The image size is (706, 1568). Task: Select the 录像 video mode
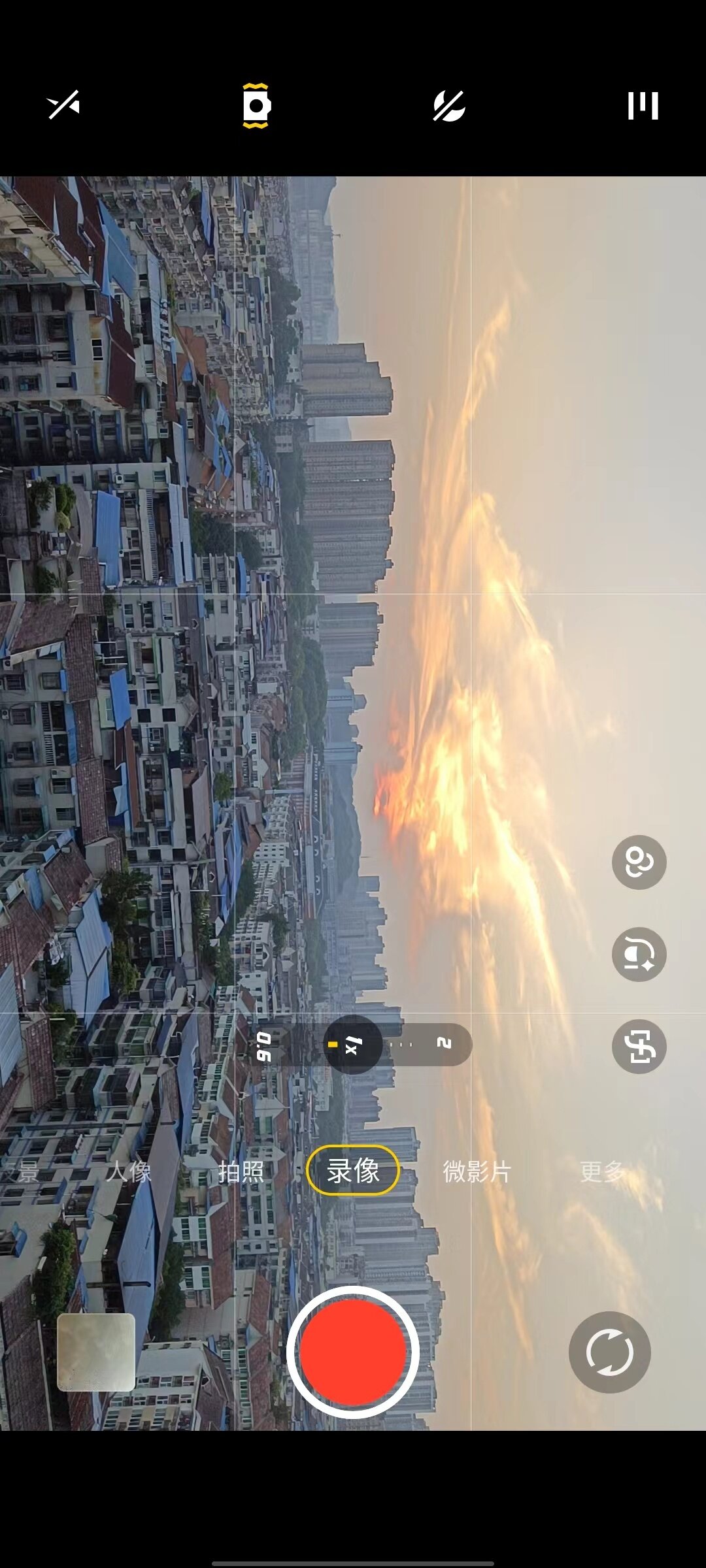(x=353, y=1170)
